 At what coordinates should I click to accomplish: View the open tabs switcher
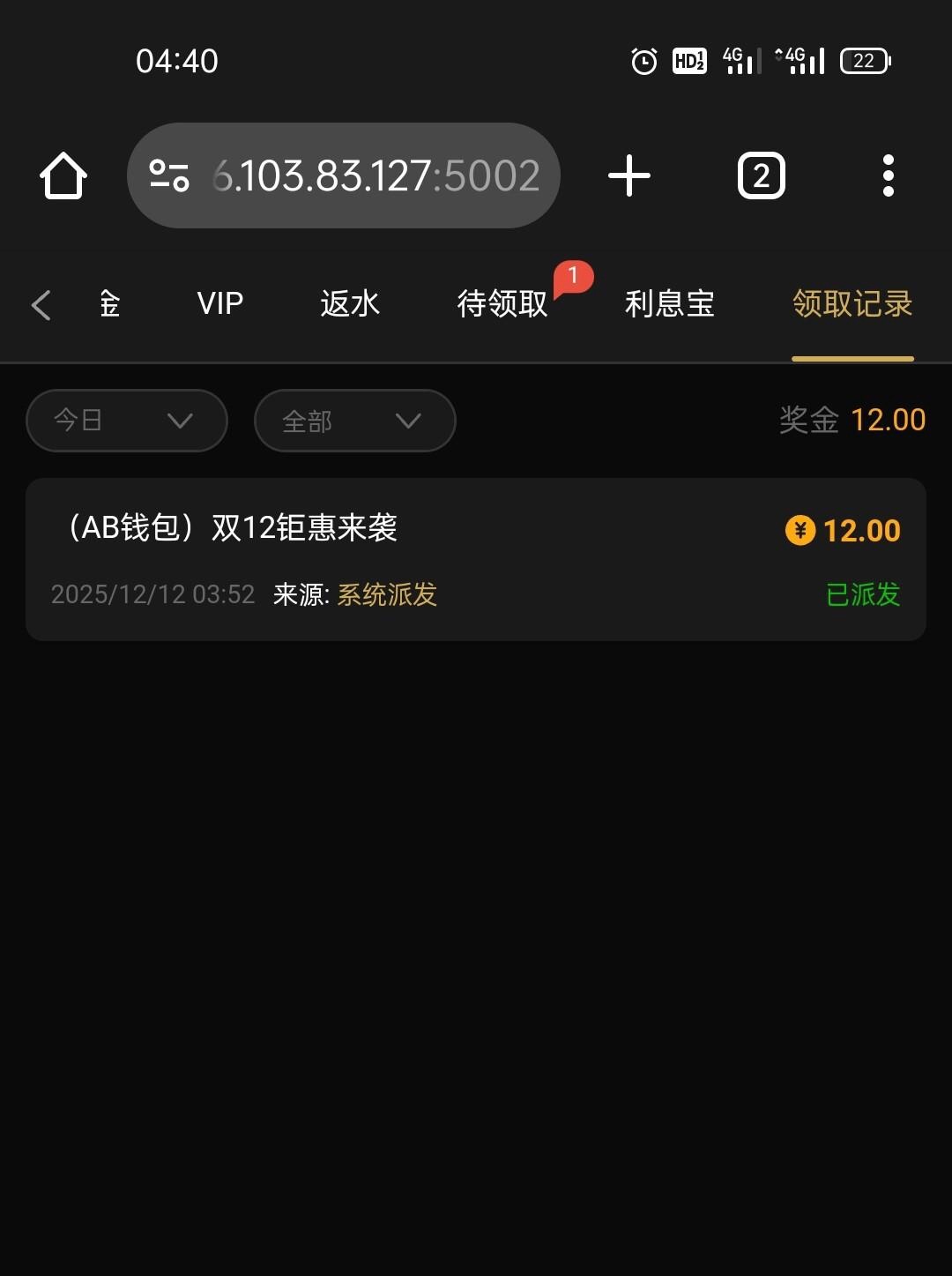(761, 175)
